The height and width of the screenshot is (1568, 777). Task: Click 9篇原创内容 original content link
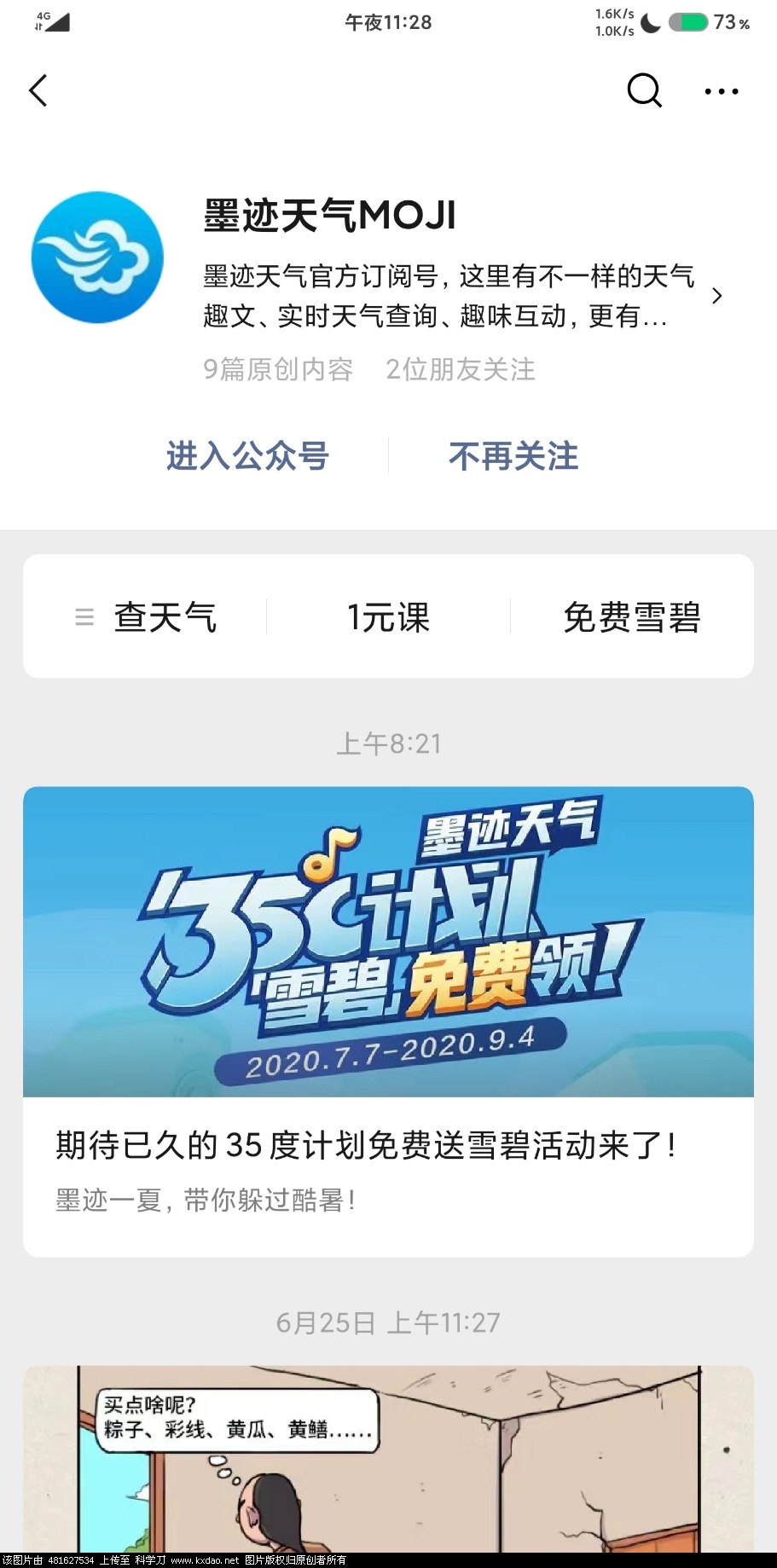click(x=279, y=370)
